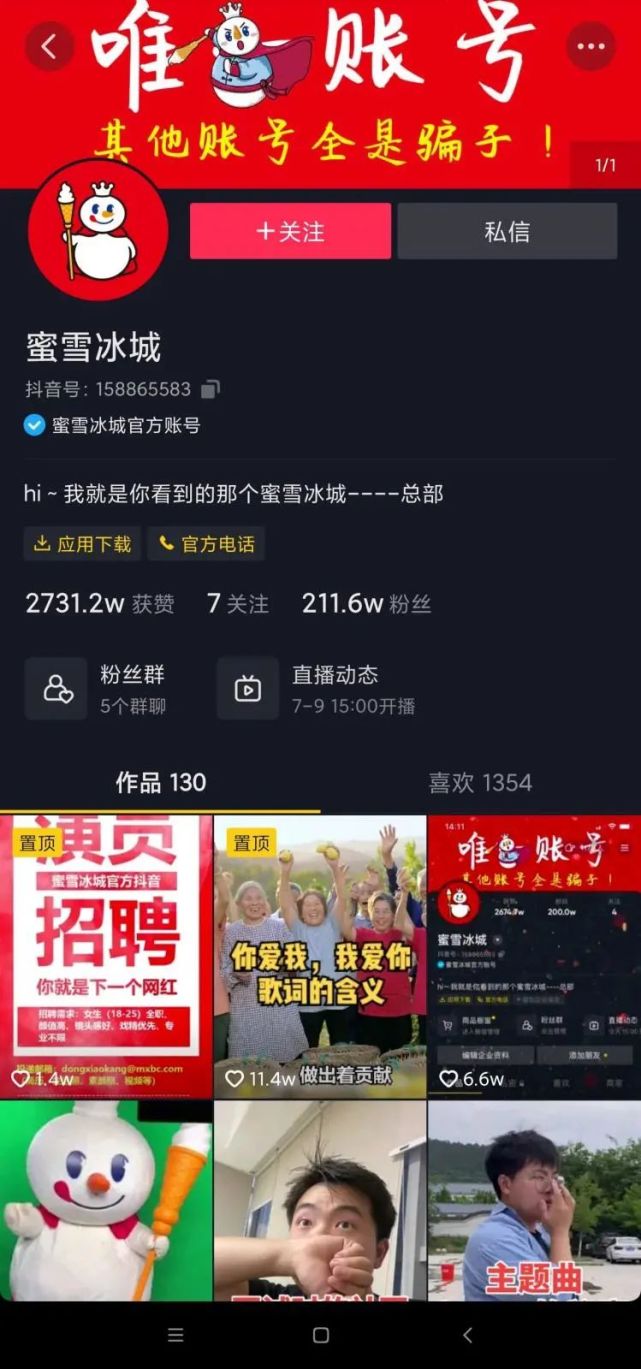Send a private message via 私信
Screen dimensions: 641x1369
point(507,231)
